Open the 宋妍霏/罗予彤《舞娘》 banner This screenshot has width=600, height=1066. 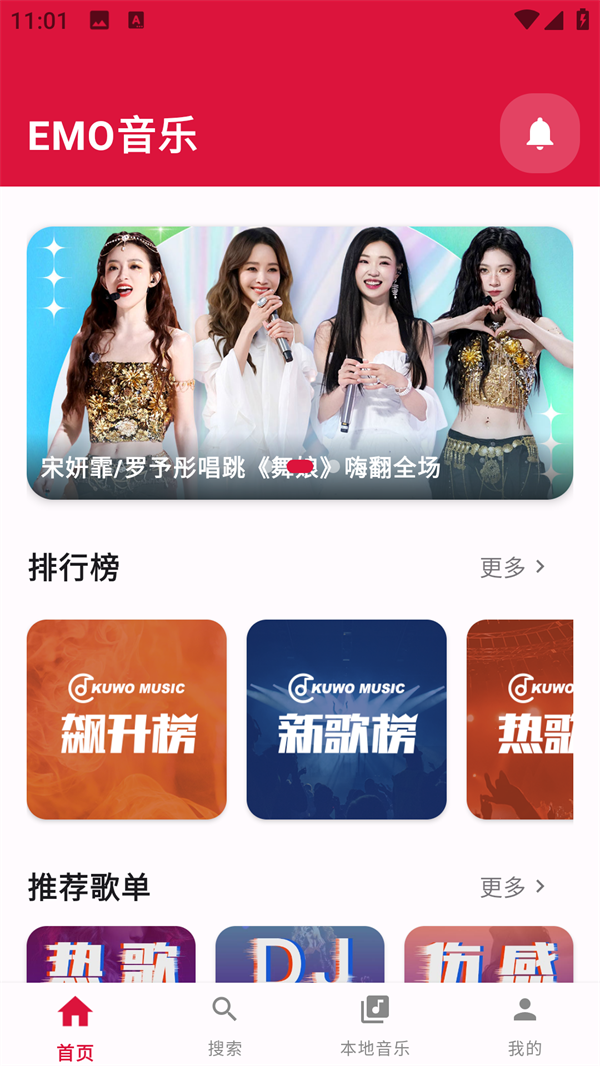(x=300, y=362)
